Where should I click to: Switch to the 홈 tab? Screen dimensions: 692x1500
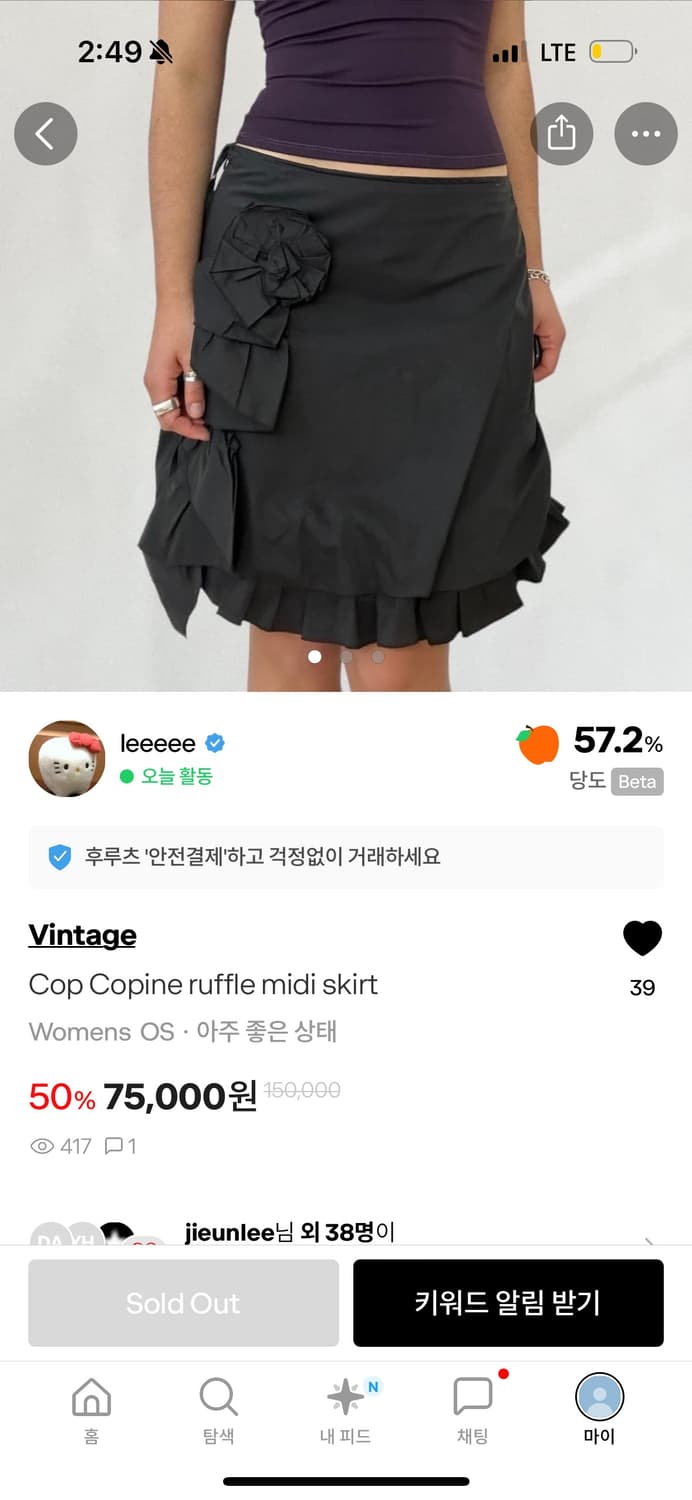point(91,1410)
